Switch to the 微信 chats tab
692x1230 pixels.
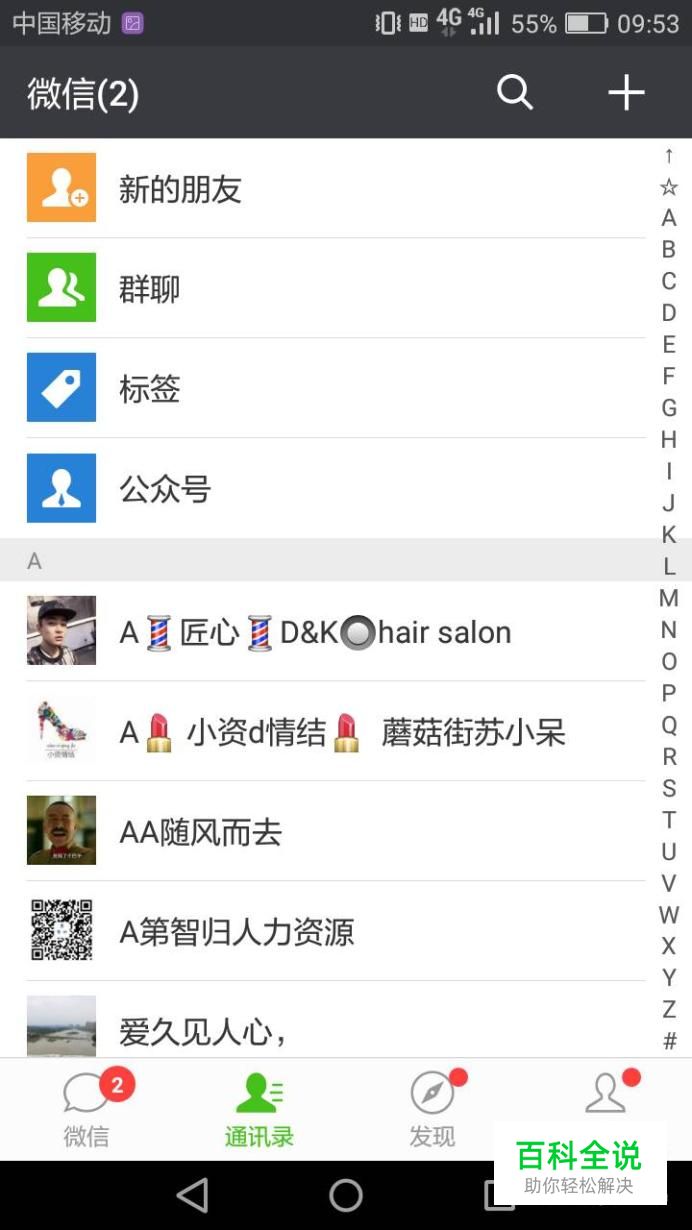[87, 1110]
